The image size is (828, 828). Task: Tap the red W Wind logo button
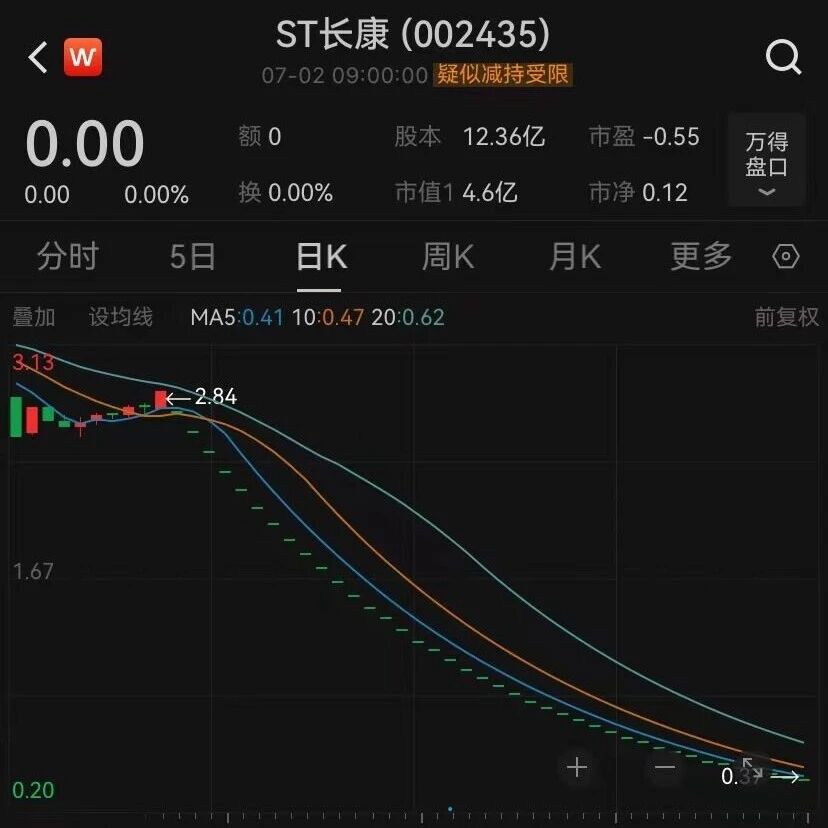(83, 57)
